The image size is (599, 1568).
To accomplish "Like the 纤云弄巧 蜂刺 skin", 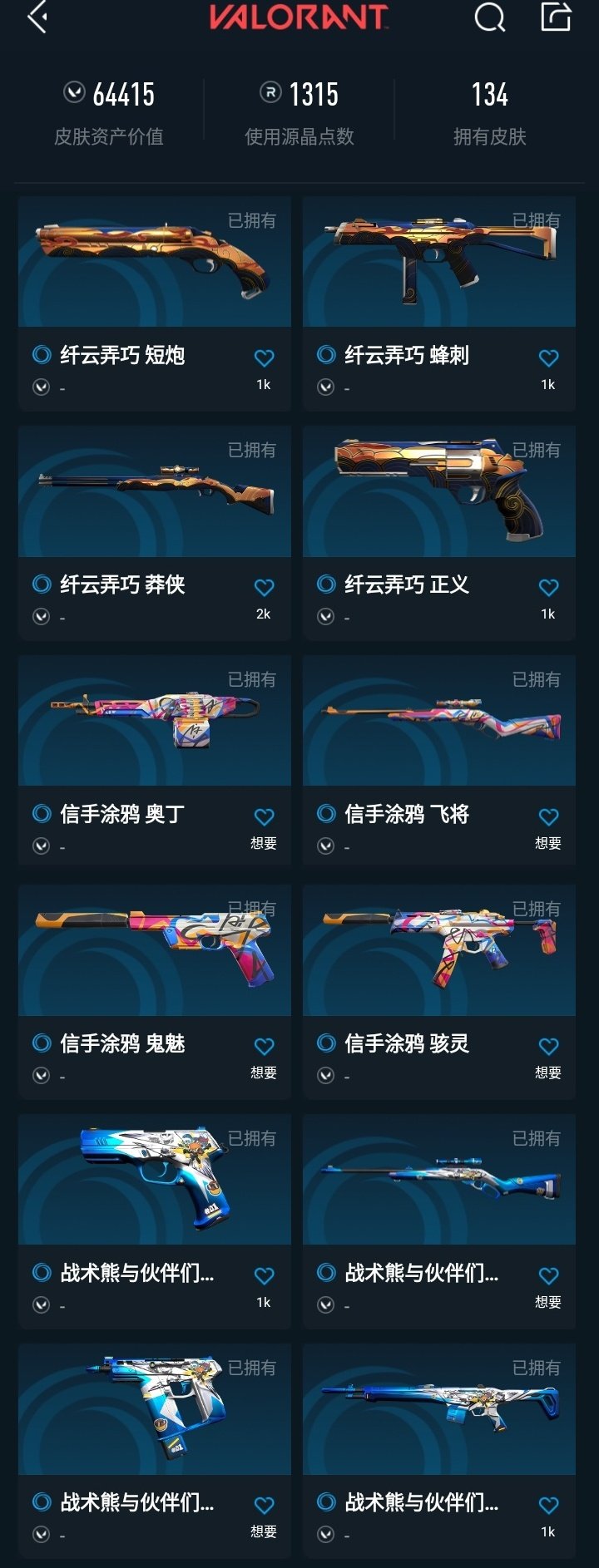I will 548,358.
